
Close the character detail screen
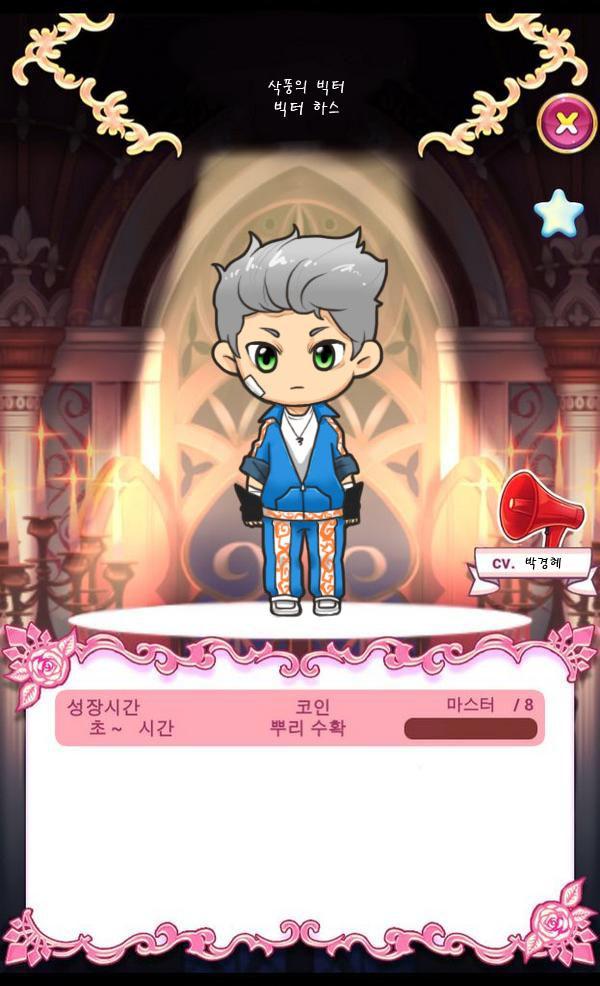[566, 123]
